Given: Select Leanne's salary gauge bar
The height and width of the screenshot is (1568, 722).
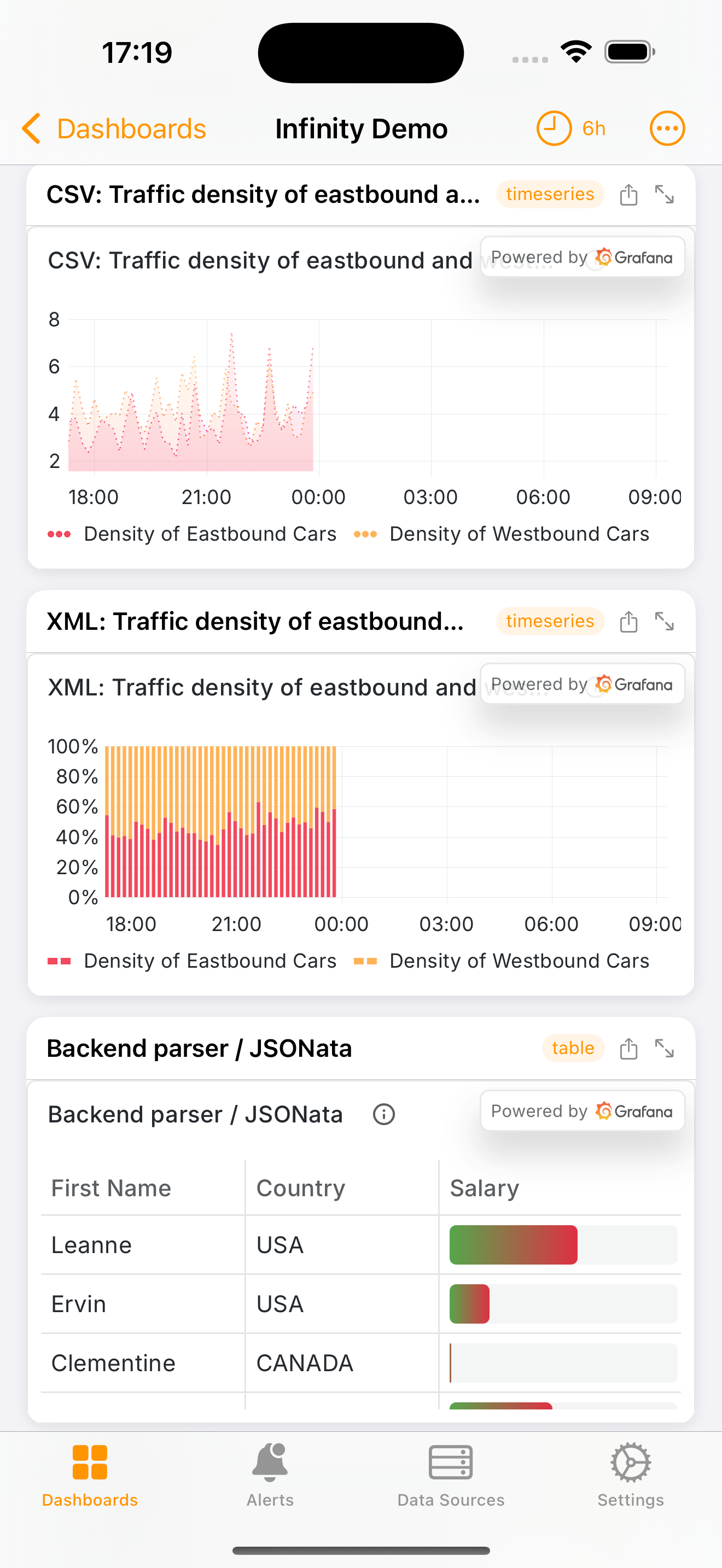Looking at the screenshot, I should pyautogui.click(x=513, y=1245).
